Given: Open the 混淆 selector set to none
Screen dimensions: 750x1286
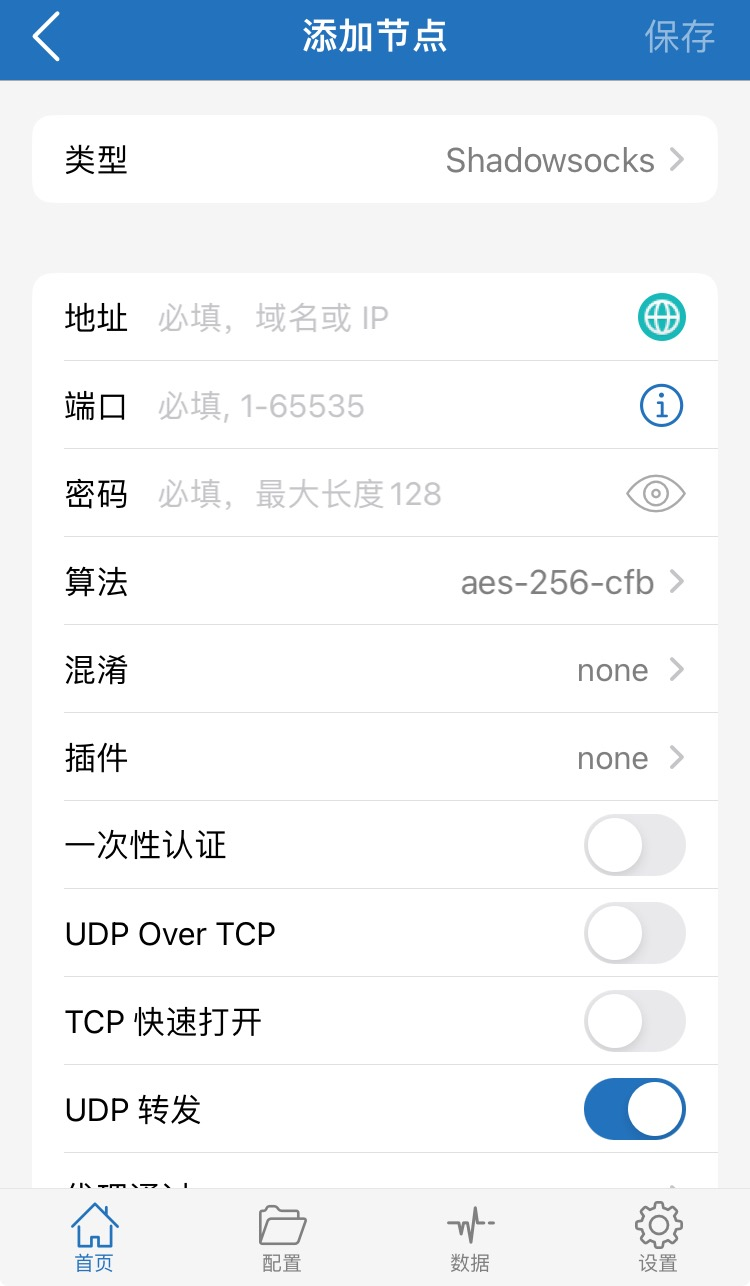Looking at the screenshot, I should click(375, 670).
